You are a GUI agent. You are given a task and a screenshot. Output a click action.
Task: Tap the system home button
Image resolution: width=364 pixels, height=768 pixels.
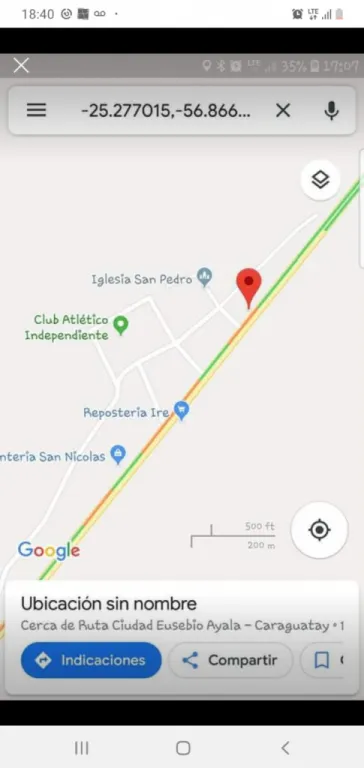[183, 748]
